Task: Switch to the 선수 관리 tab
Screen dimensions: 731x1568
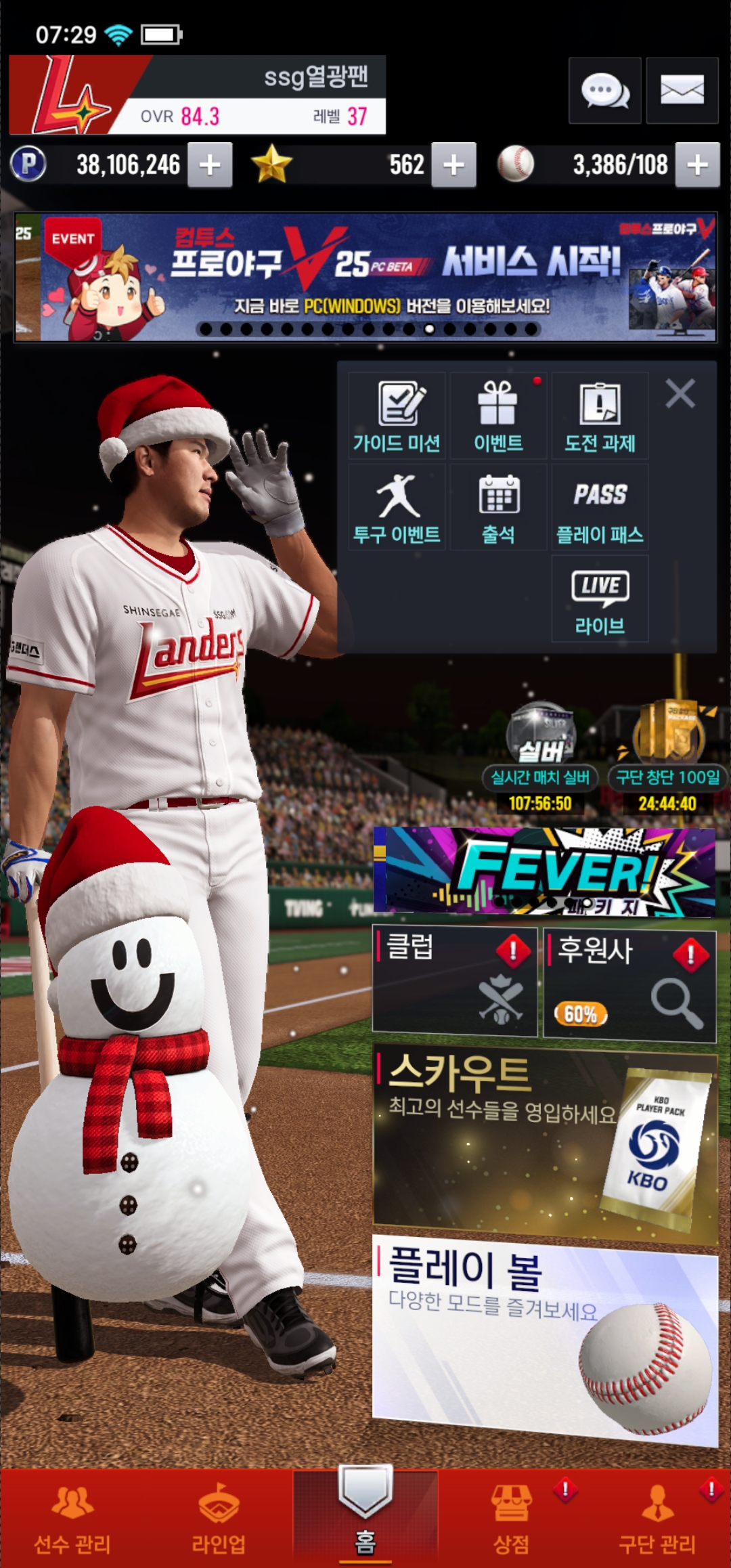Action: point(72,1519)
